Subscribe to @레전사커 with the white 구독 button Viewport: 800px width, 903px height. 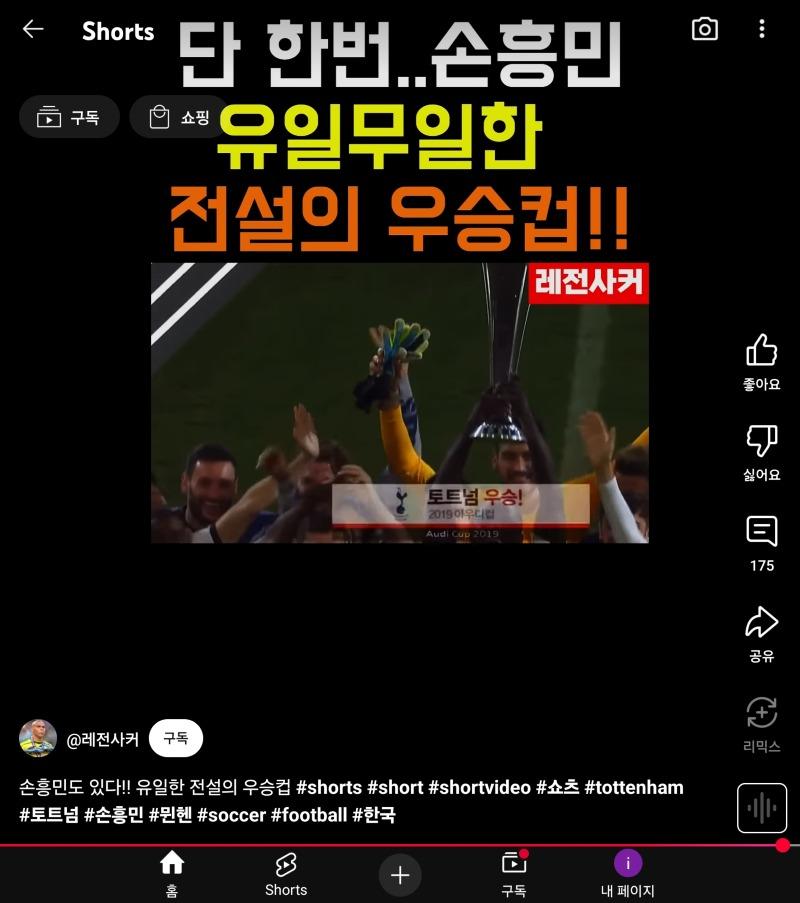click(x=176, y=739)
